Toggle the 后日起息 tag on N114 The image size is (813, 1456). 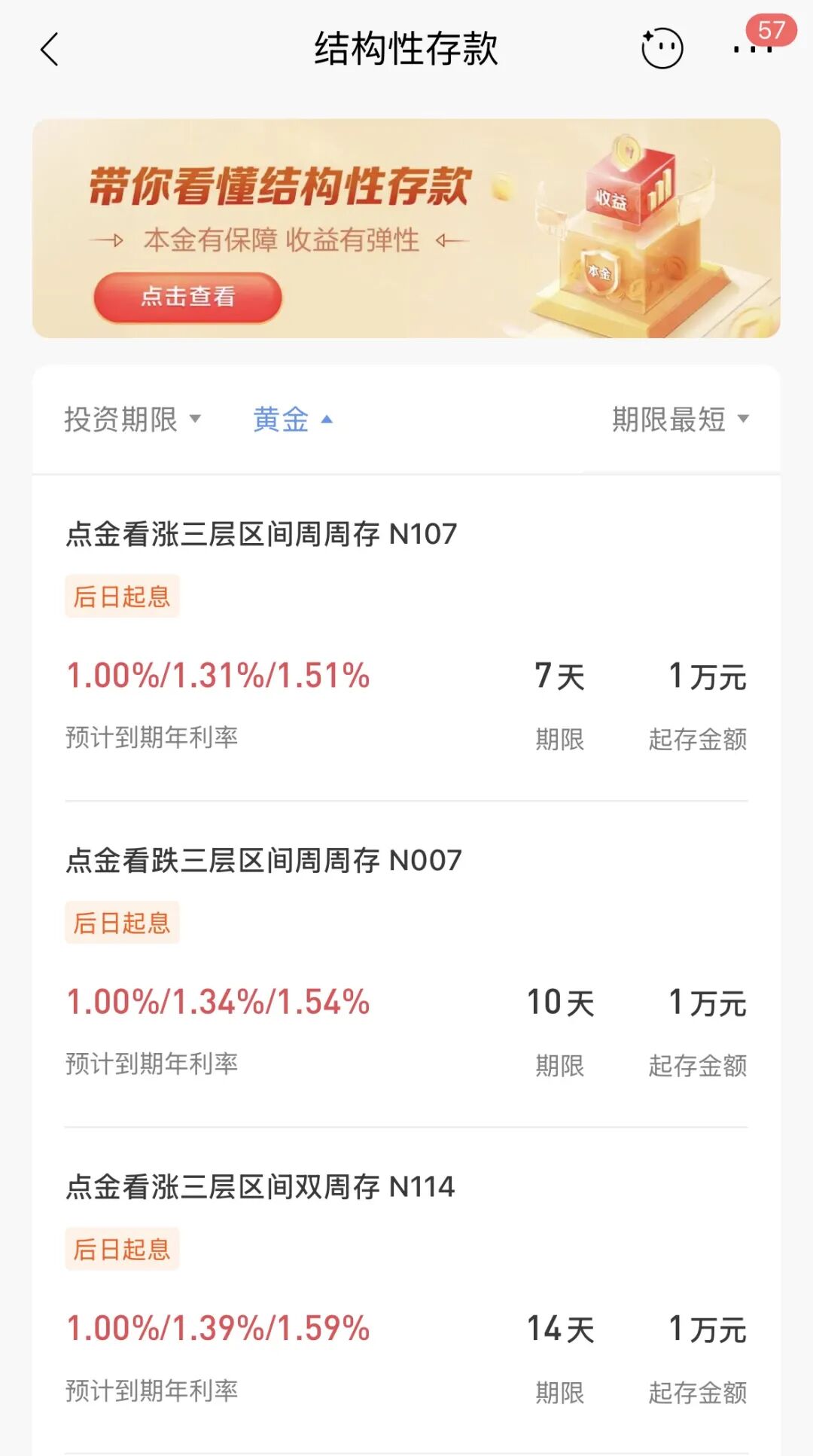click(122, 1248)
